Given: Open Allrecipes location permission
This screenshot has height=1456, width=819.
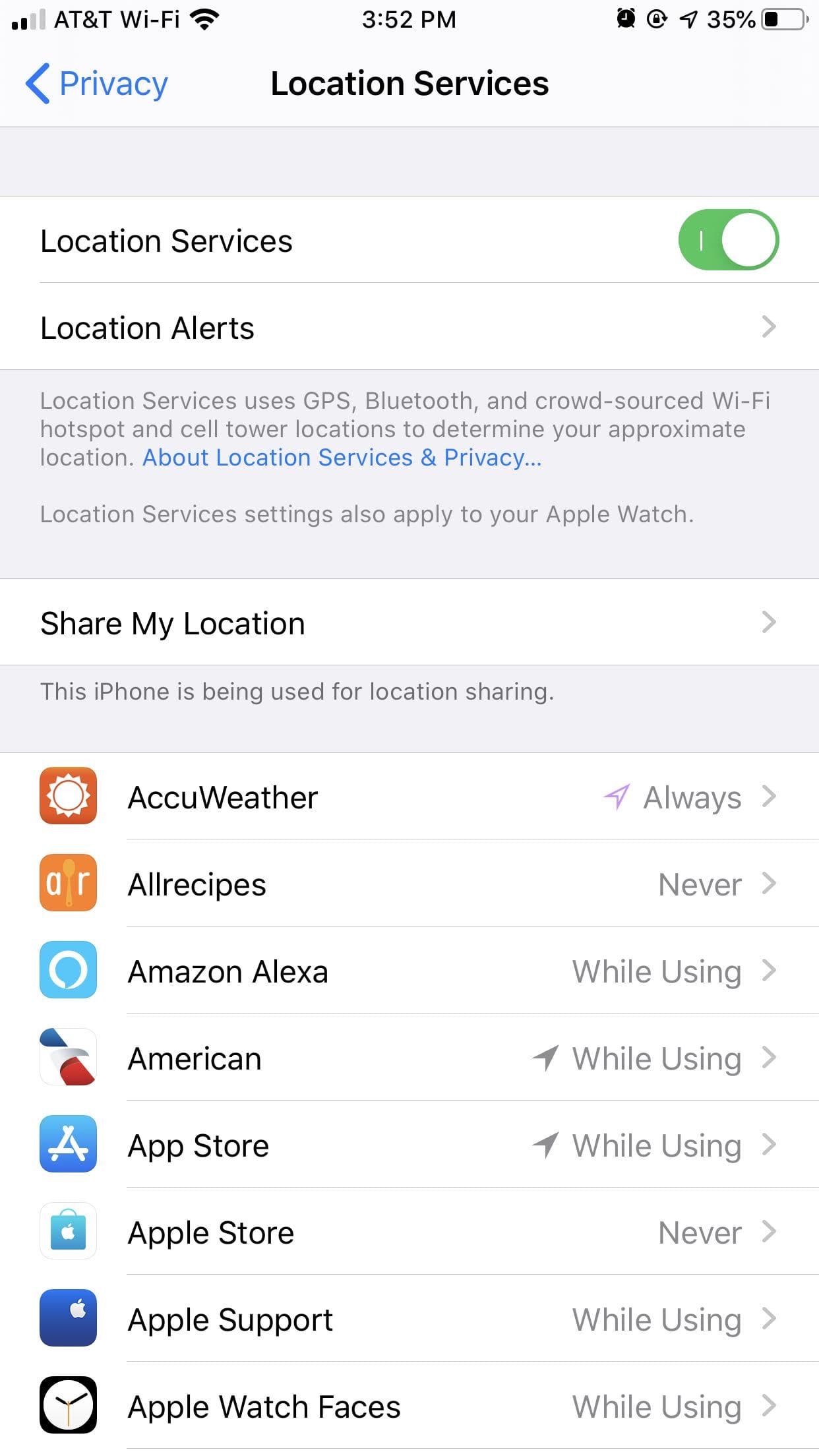Looking at the screenshot, I should pos(409,884).
